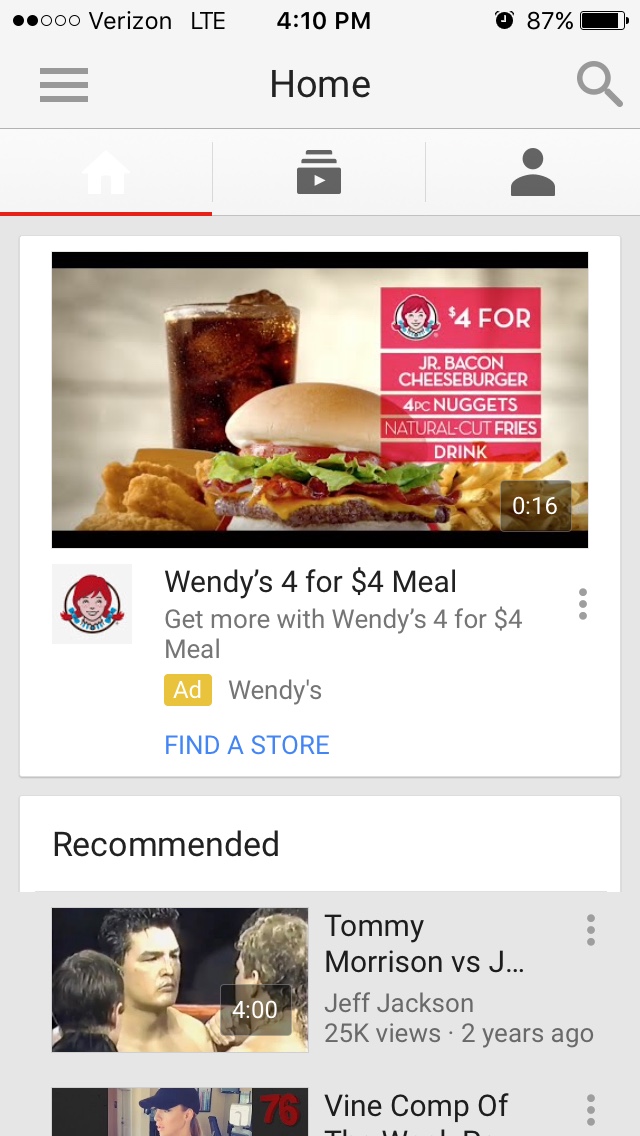This screenshot has width=640, height=1136.
Task: Open the Tommy Morrison video
Action: pyautogui.click(x=180, y=979)
